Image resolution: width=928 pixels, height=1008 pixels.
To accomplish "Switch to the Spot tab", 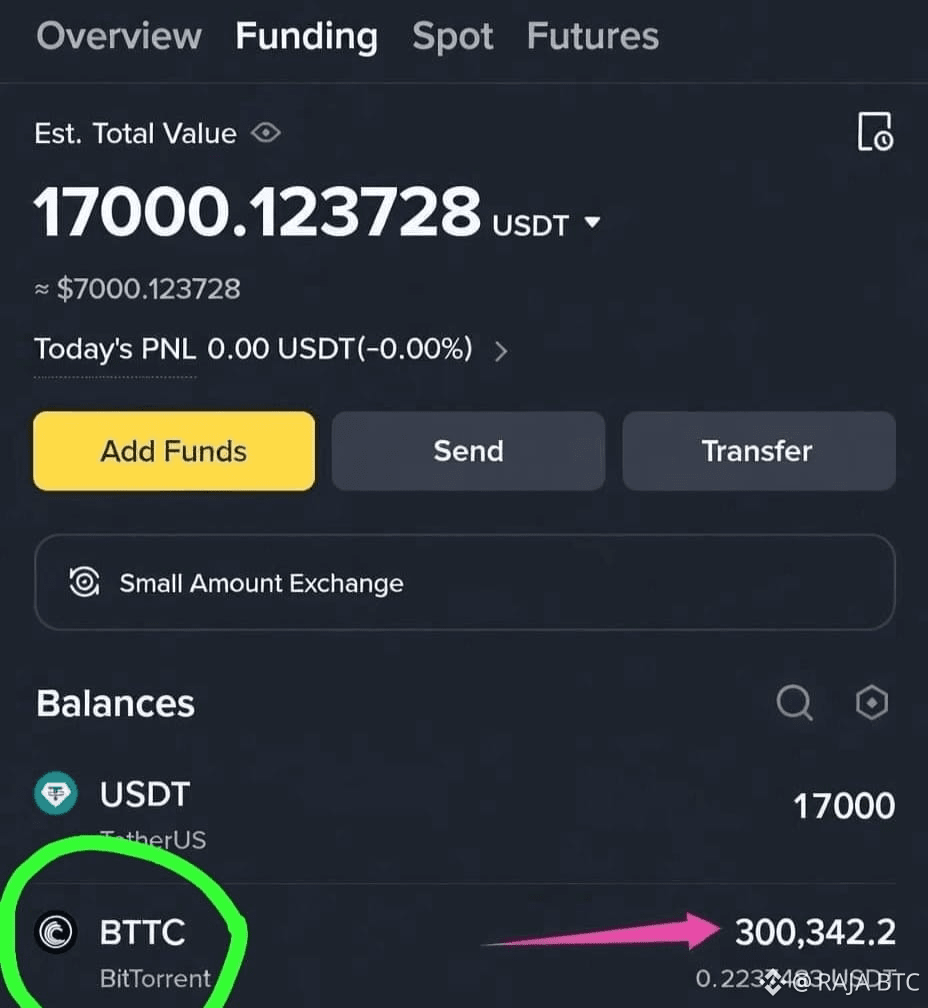I will pos(452,36).
